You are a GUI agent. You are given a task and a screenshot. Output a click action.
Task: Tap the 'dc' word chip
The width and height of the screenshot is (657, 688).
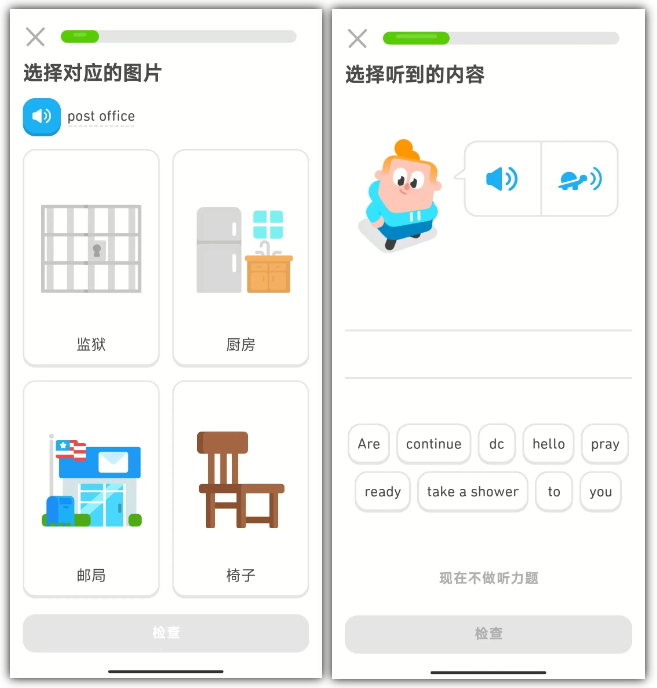pos(497,444)
